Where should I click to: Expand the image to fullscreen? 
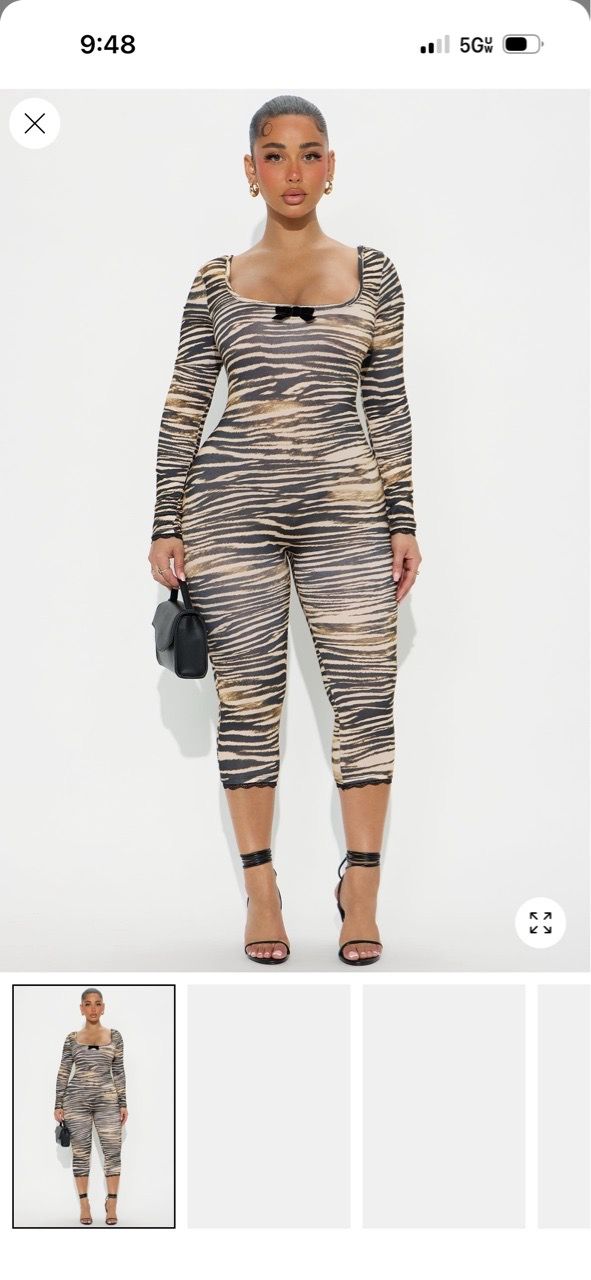(x=540, y=923)
